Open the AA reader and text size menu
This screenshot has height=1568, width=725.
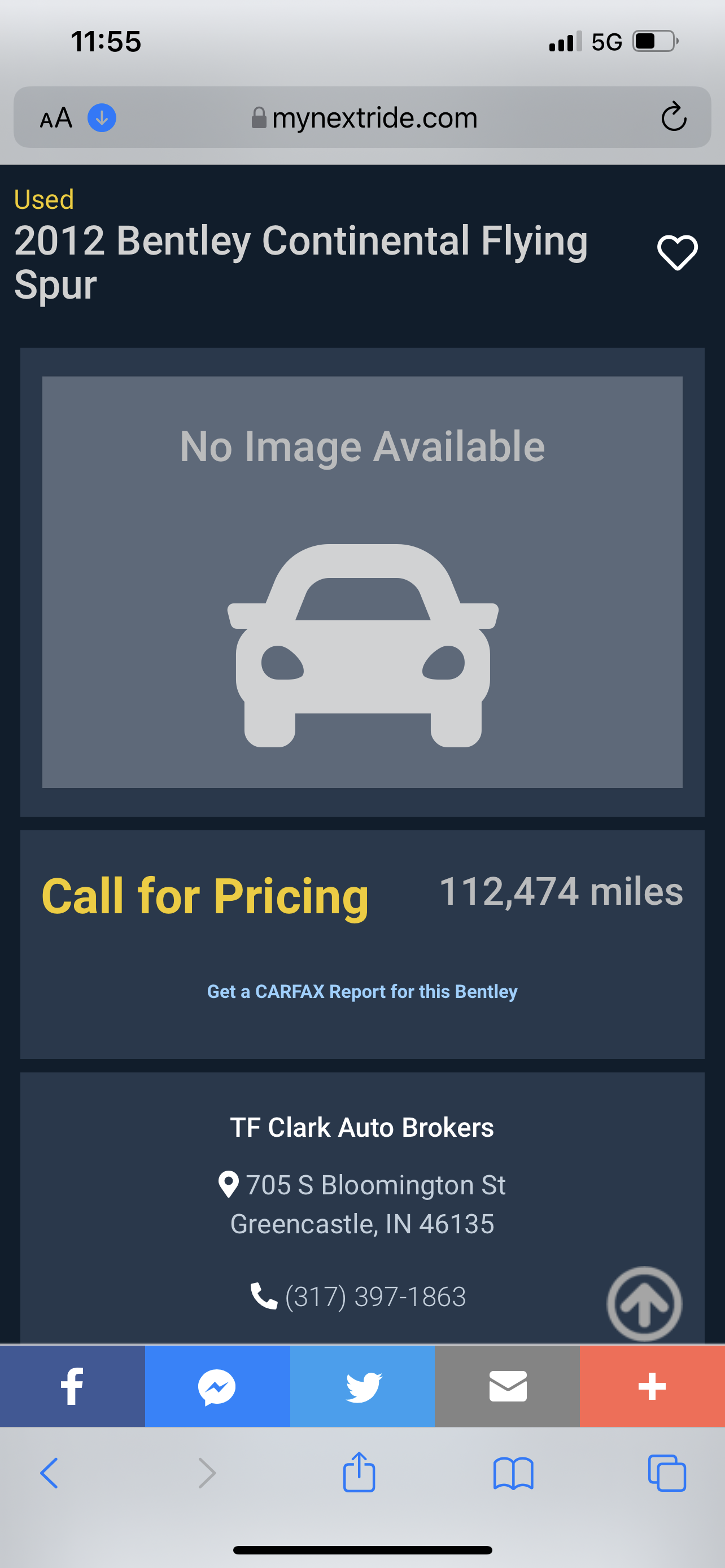pyautogui.click(x=56, y=117)
